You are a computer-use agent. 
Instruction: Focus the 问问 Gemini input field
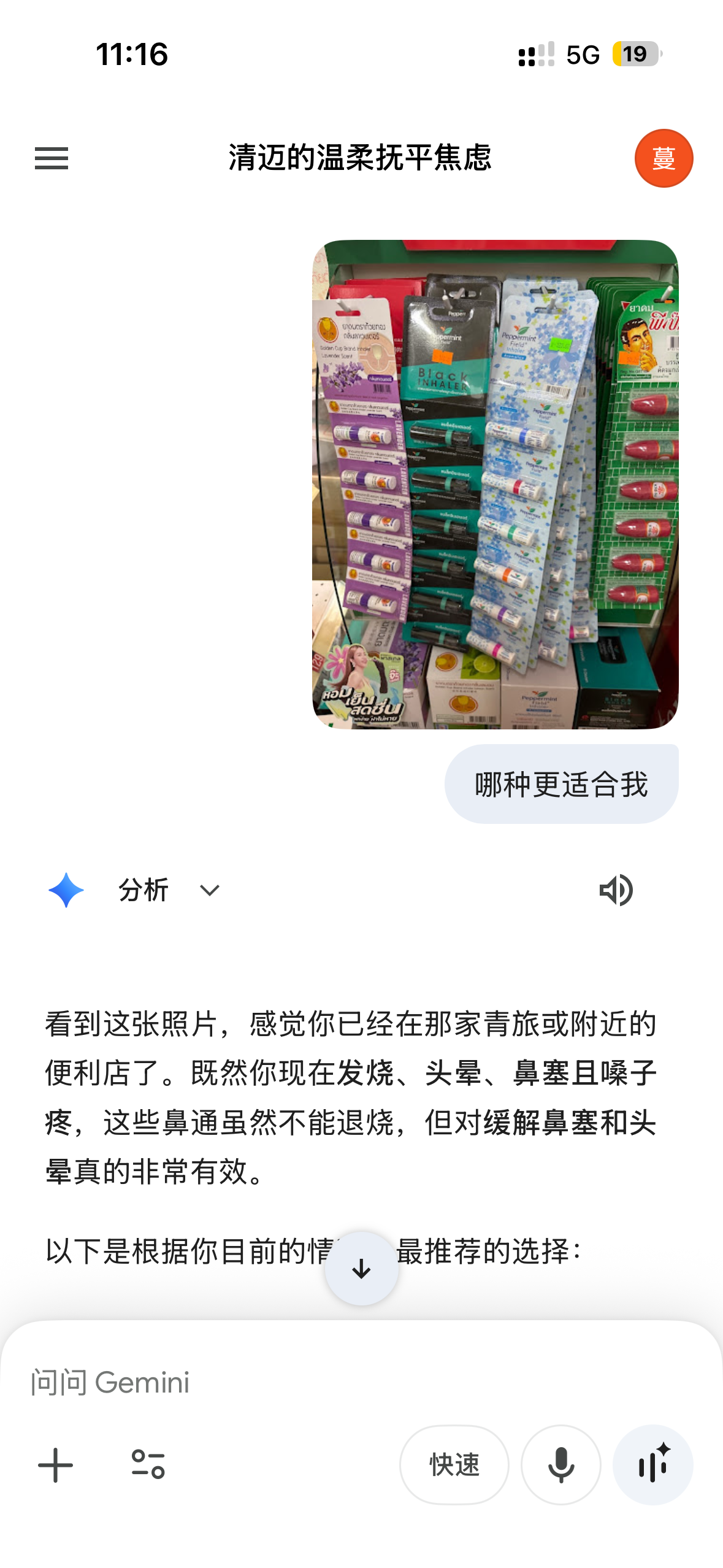(x=361, y=1383)
